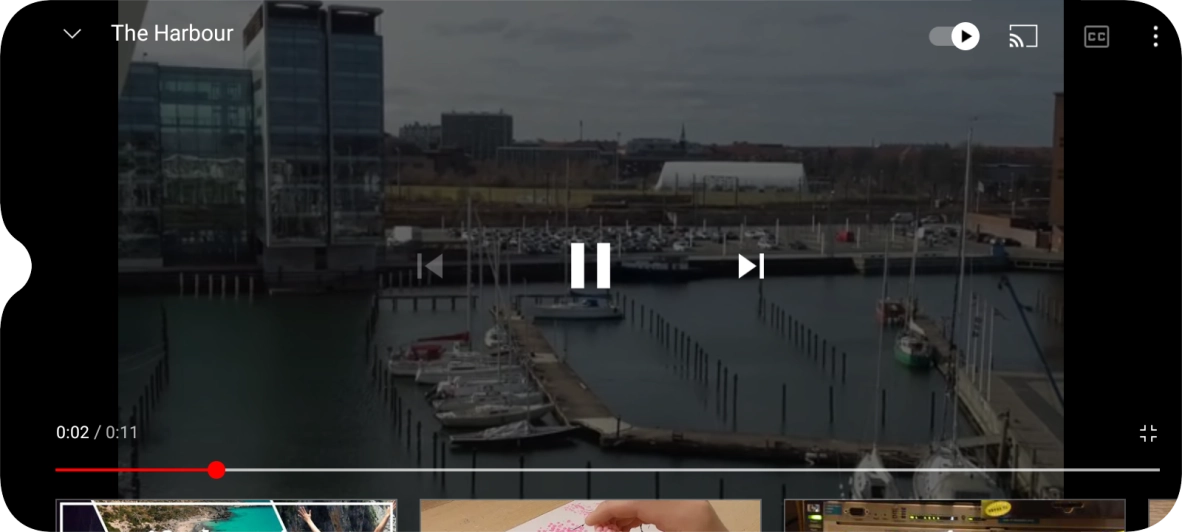This screenshot has width=1182, height=532.
Task: Pause the video
Action: coord(590,266)
